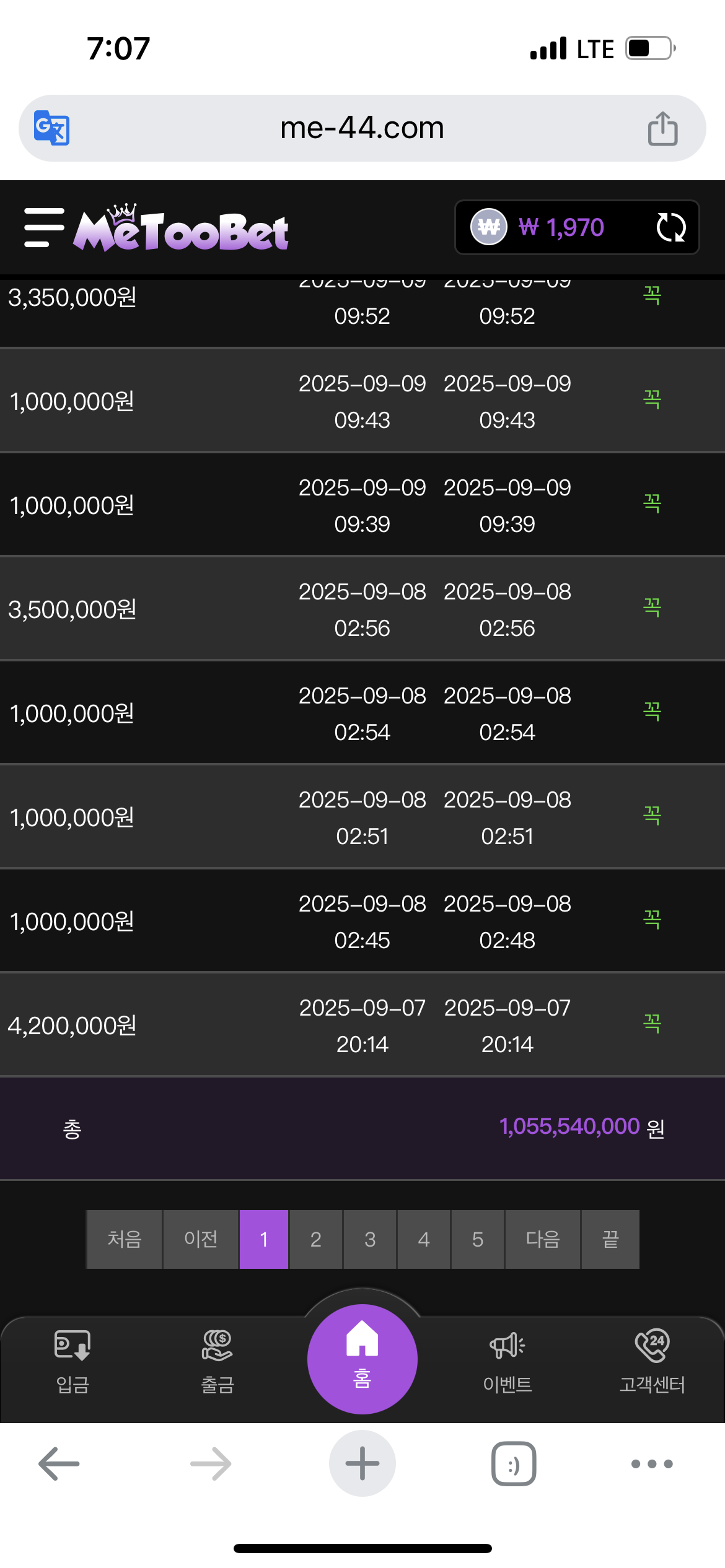Select the next page button (다음)

543,1239
